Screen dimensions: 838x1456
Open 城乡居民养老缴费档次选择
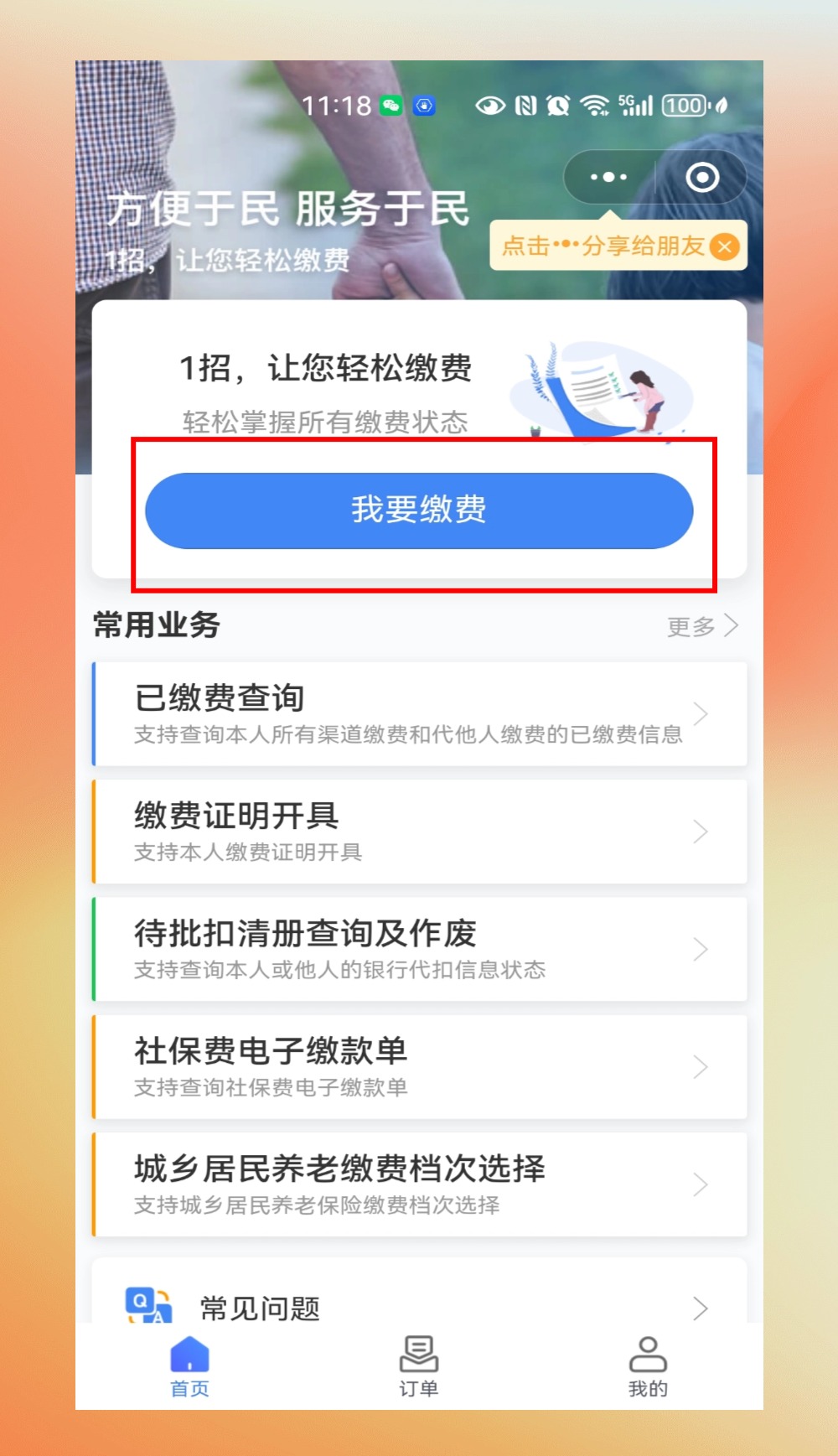tap(419, 1184)
